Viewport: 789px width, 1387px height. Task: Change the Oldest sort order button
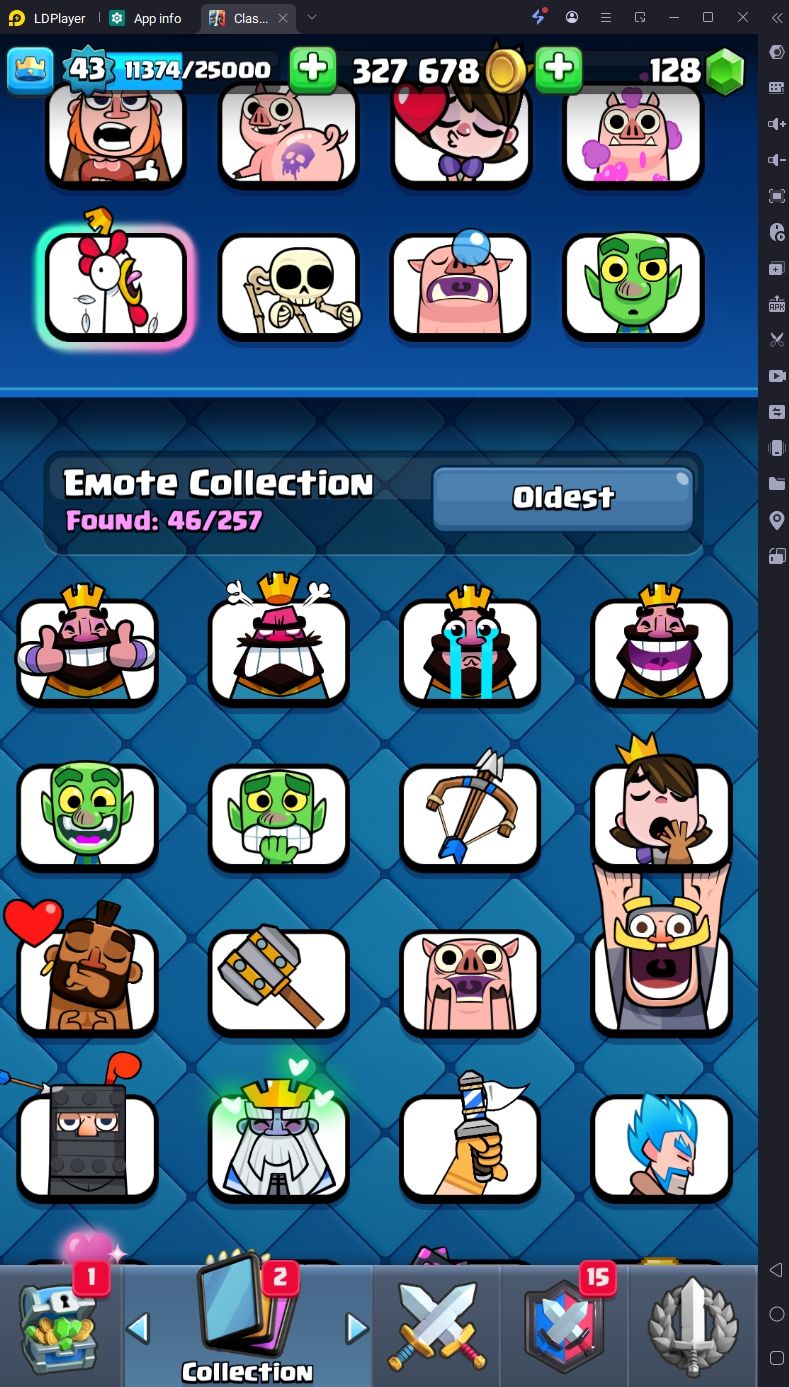[x=563, y=498]
